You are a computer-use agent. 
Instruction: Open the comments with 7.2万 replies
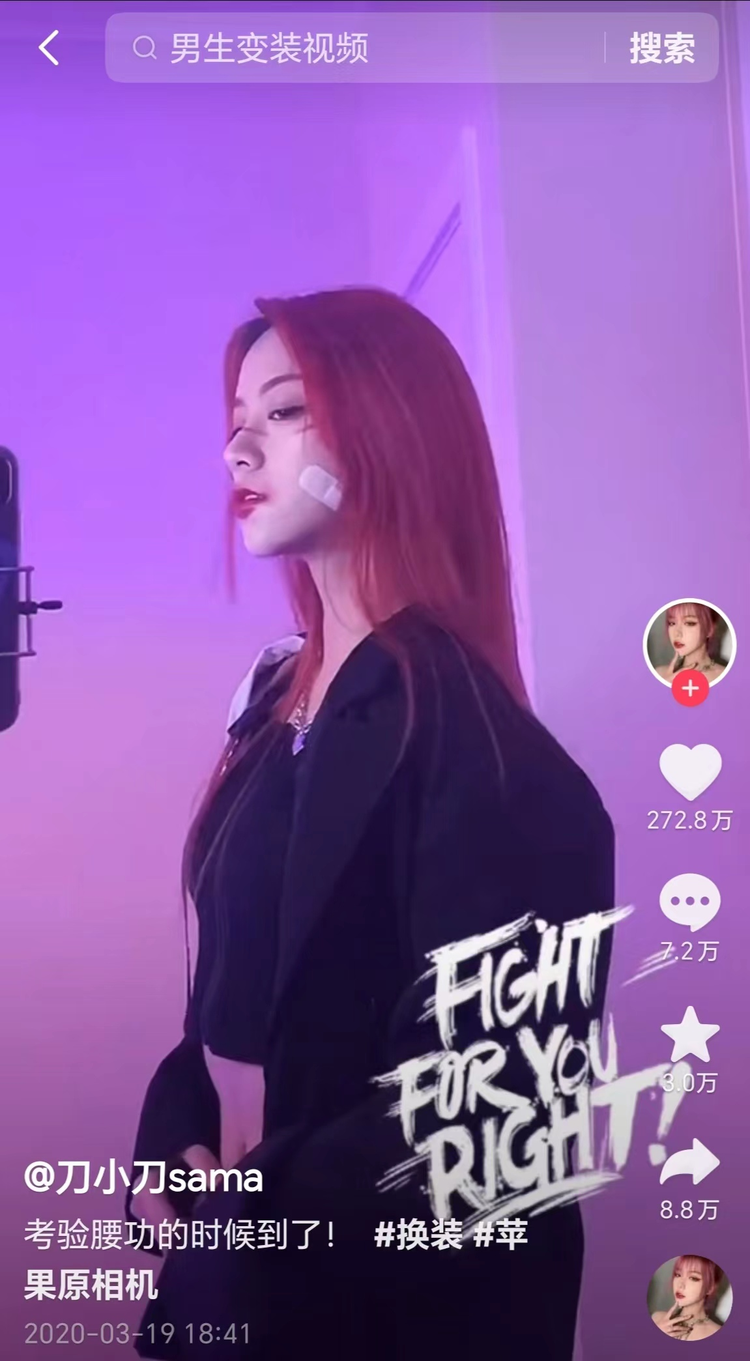pos(690,903)
